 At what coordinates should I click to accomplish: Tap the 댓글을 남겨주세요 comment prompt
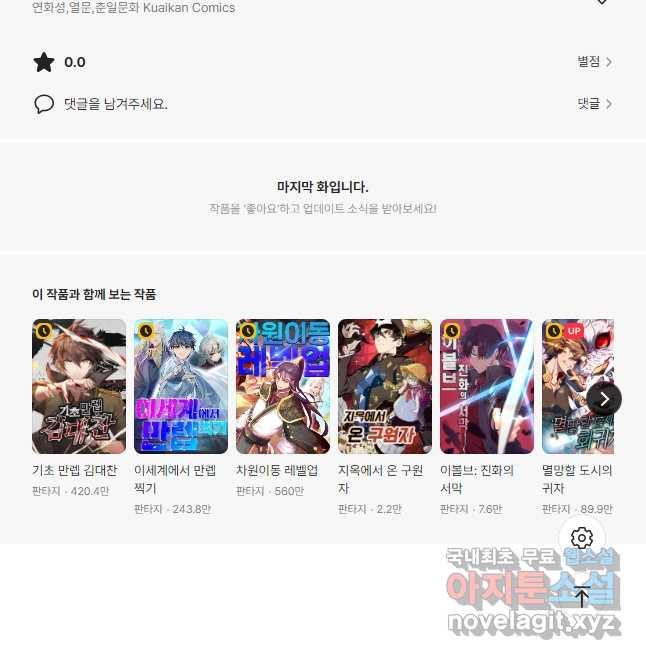(115, 104)
